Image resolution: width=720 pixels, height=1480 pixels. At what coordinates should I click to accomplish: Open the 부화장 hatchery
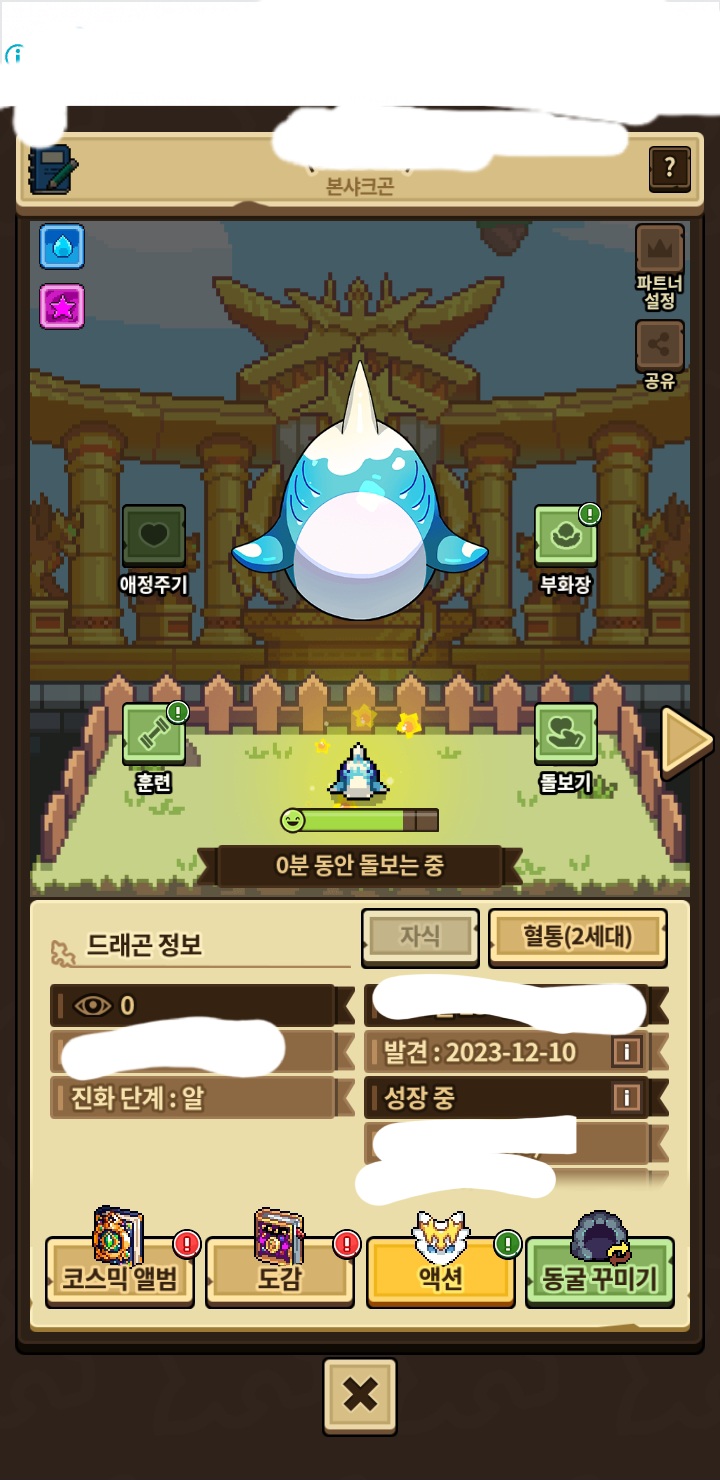click(x=565, y=536)
